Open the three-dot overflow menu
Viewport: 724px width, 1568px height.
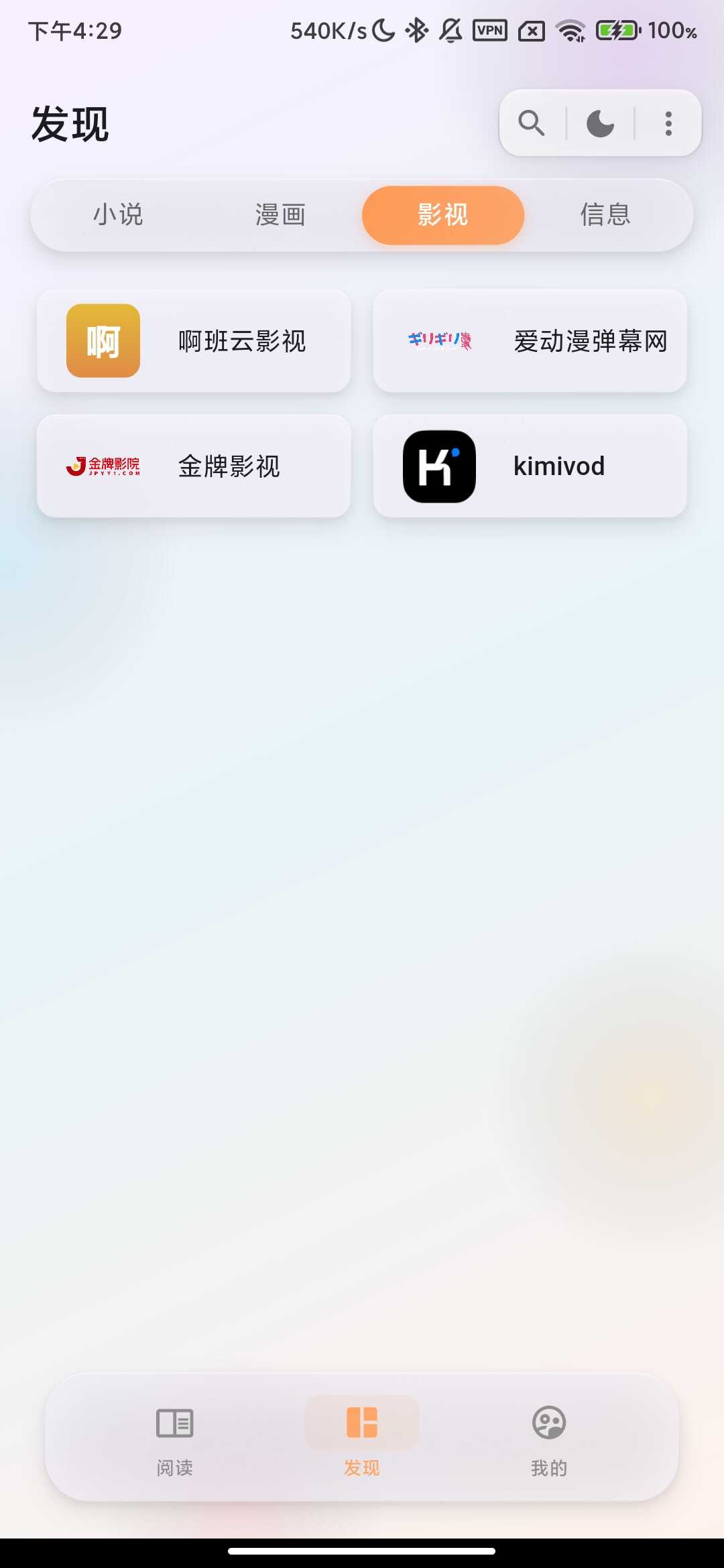(668, 123)
